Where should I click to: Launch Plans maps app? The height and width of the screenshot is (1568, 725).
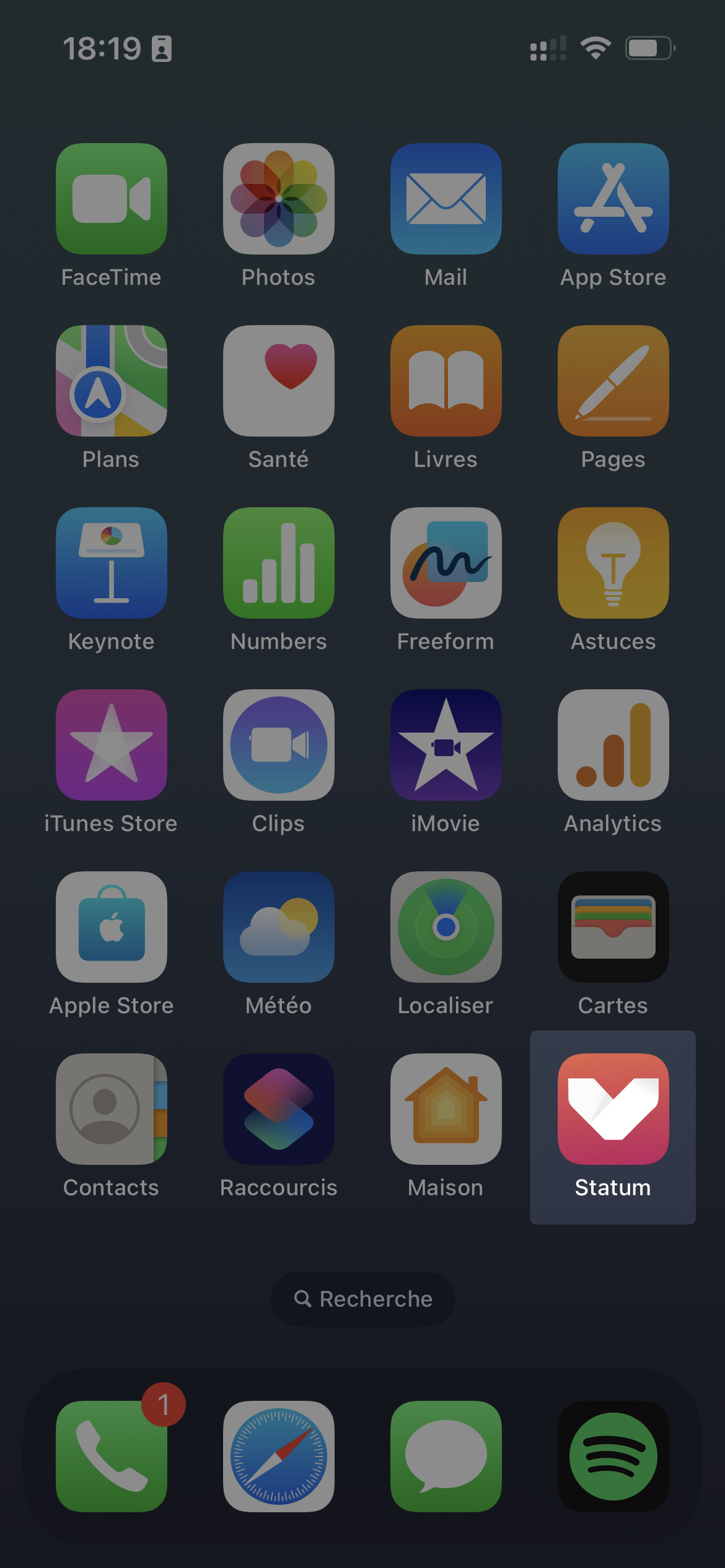112,381
